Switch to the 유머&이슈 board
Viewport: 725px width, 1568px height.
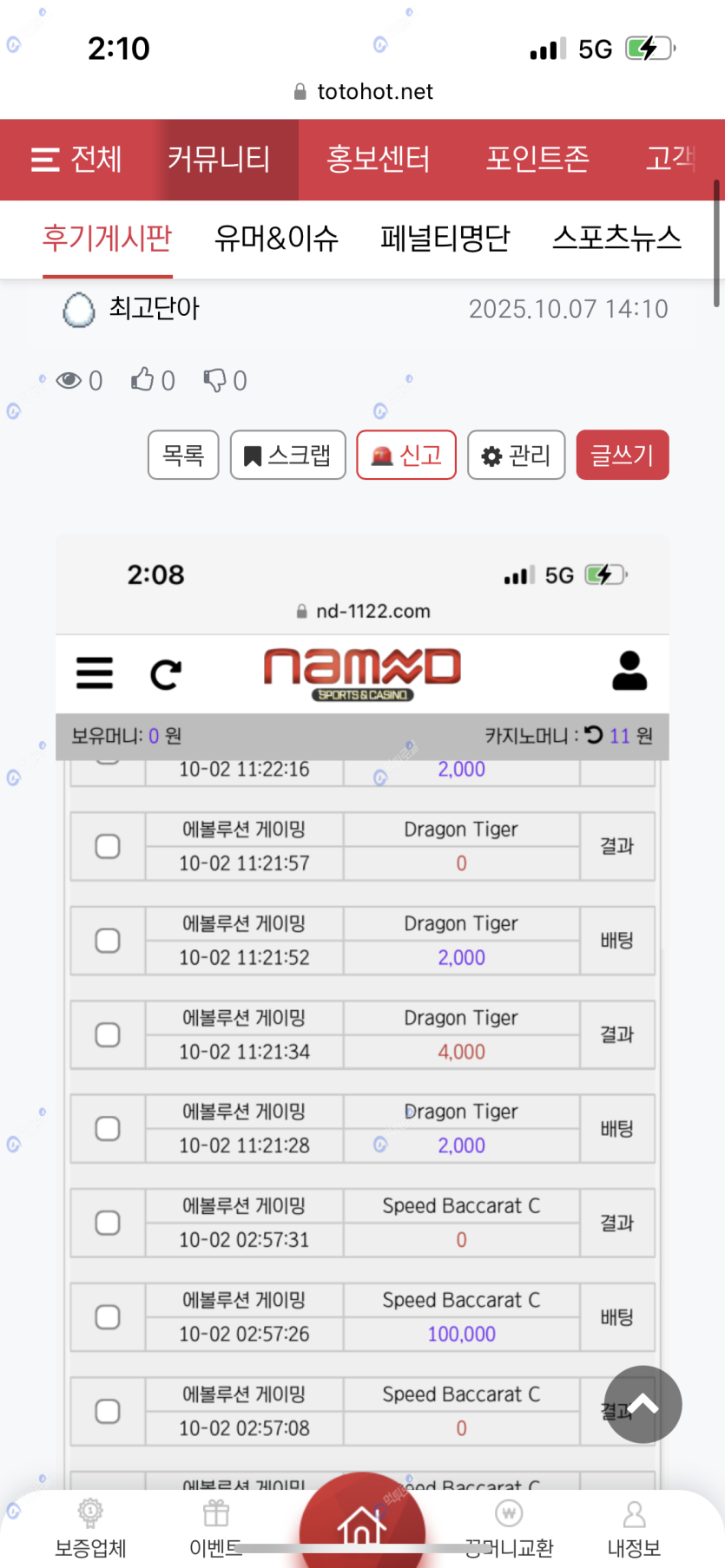276,239
